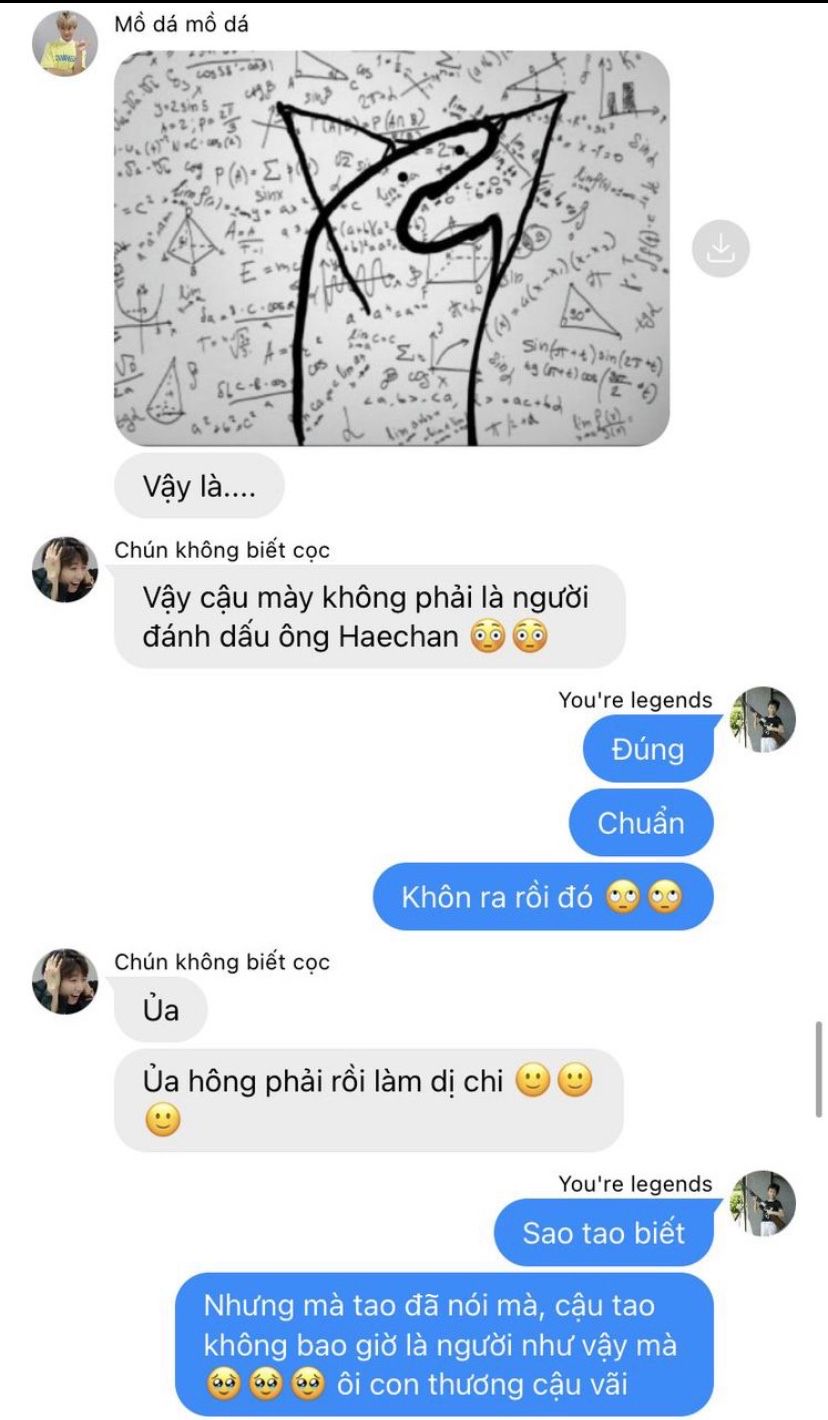Screen dimensions: 828x1420
Task: Download the math meme image
Action: click(x=720, y=247)
